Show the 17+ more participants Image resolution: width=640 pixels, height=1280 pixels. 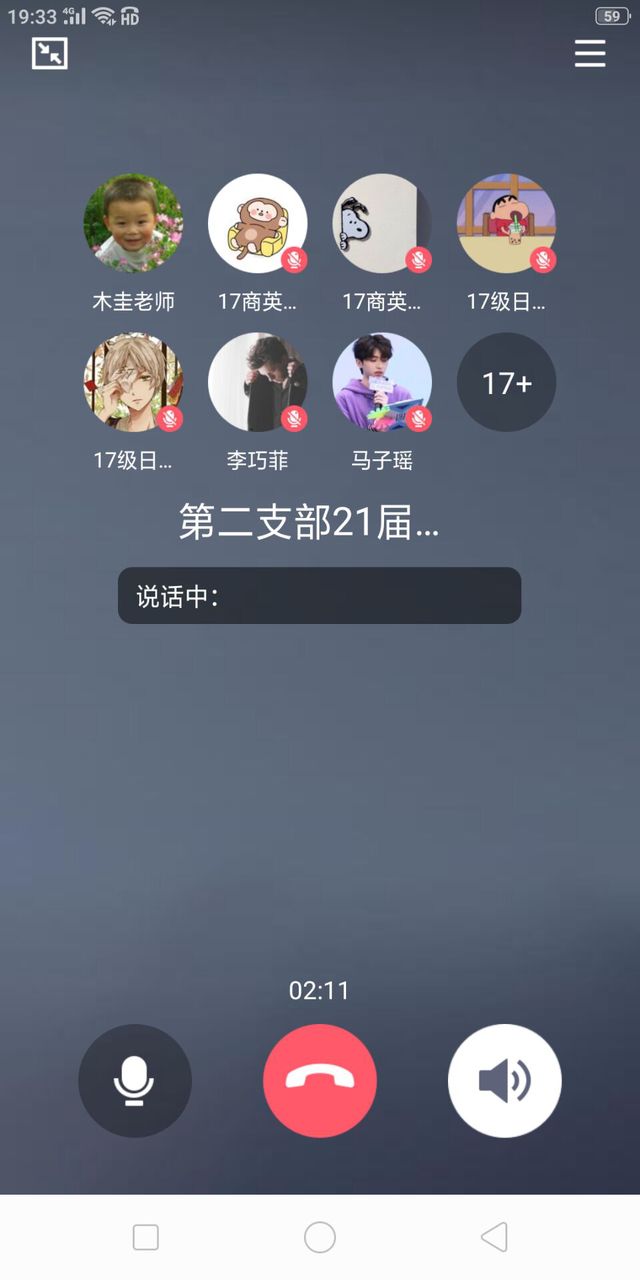[x=506, y=382]
